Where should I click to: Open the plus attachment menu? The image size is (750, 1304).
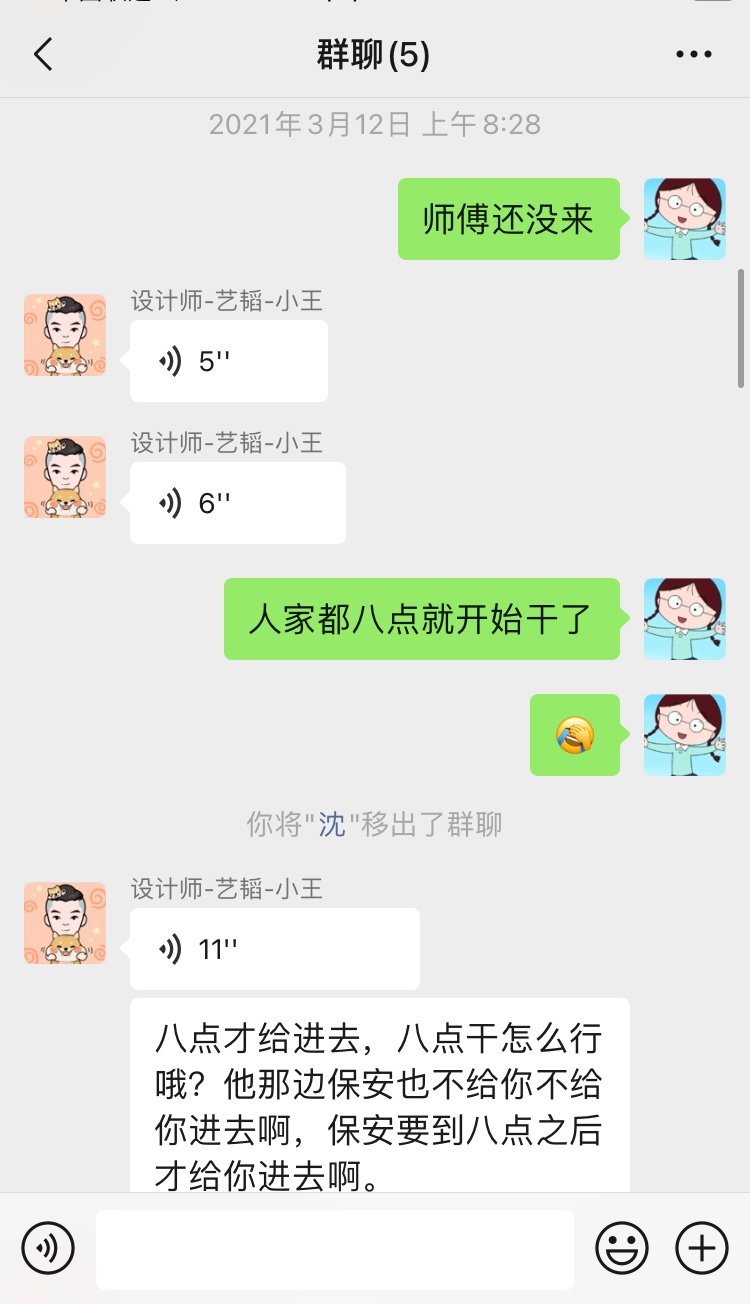tap(702, 1248)
